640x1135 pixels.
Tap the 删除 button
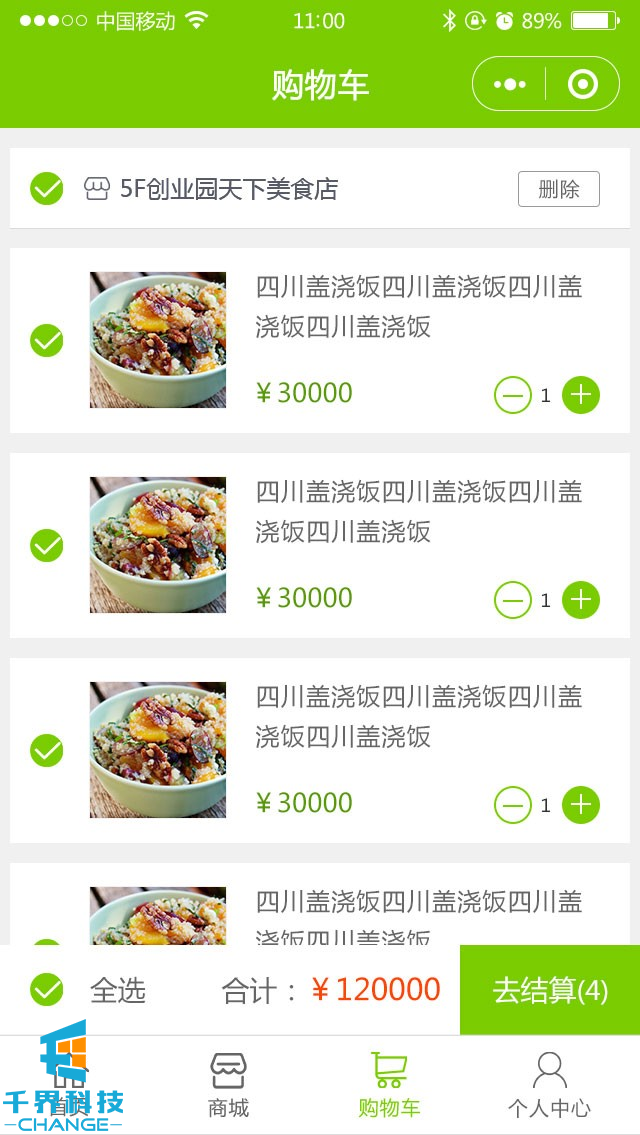558,189
